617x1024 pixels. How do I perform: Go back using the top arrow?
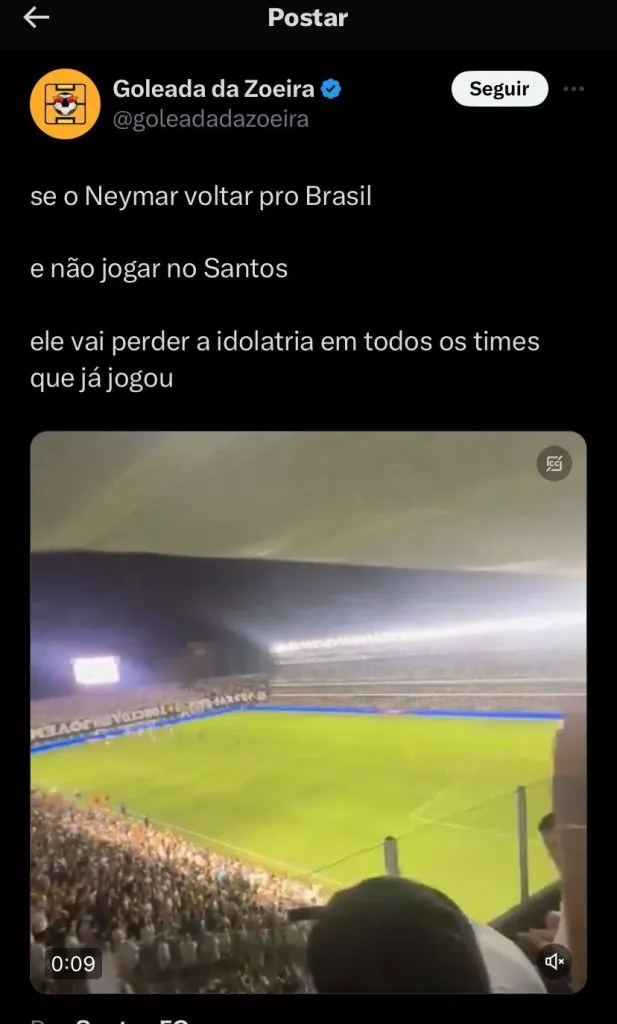(36, 19)
